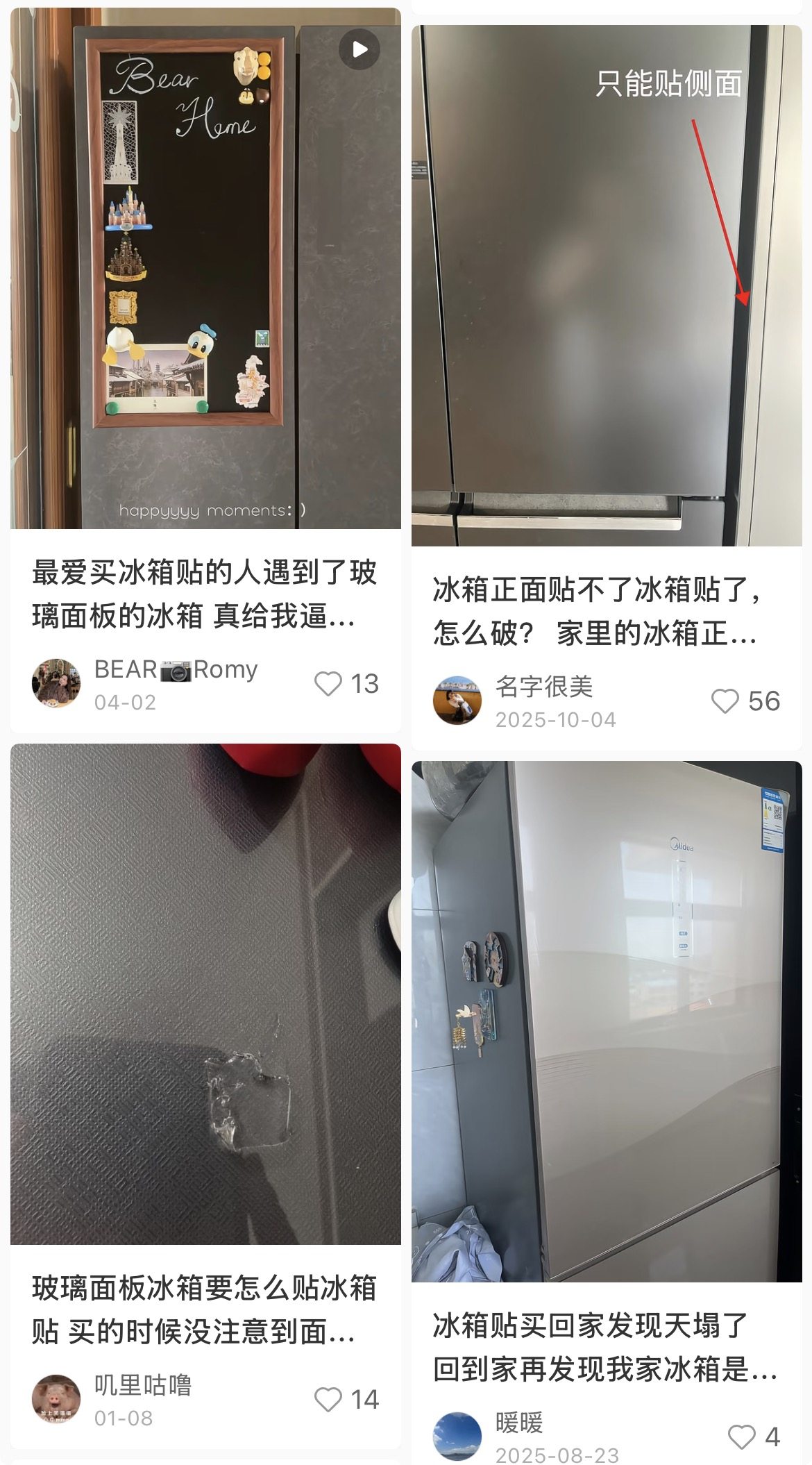Open 暖暖's post with the Midea fridge
The image size is (812, 1465).
coord(607,1021)
